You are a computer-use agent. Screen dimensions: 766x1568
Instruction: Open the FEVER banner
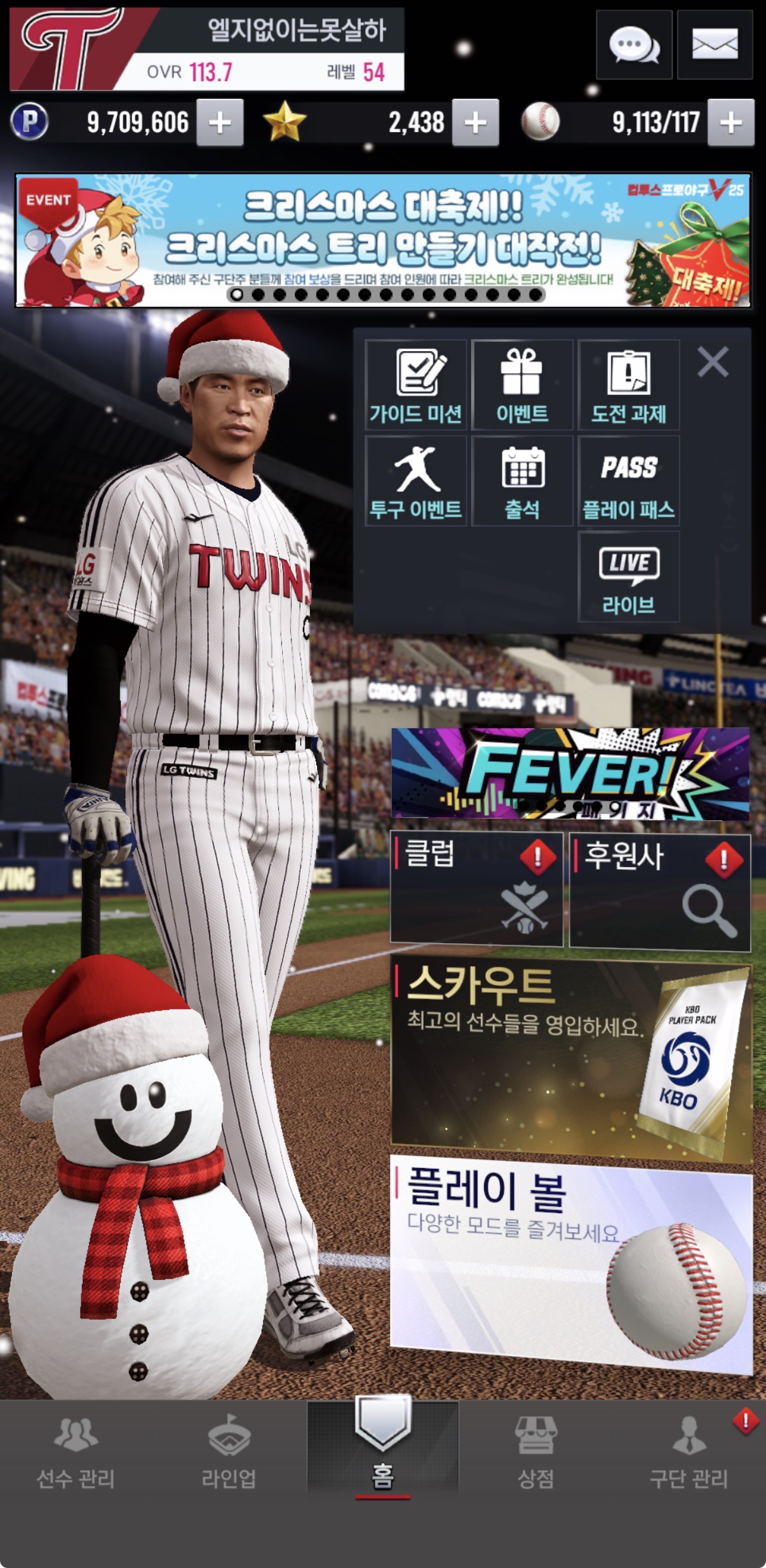click(570, 773)
